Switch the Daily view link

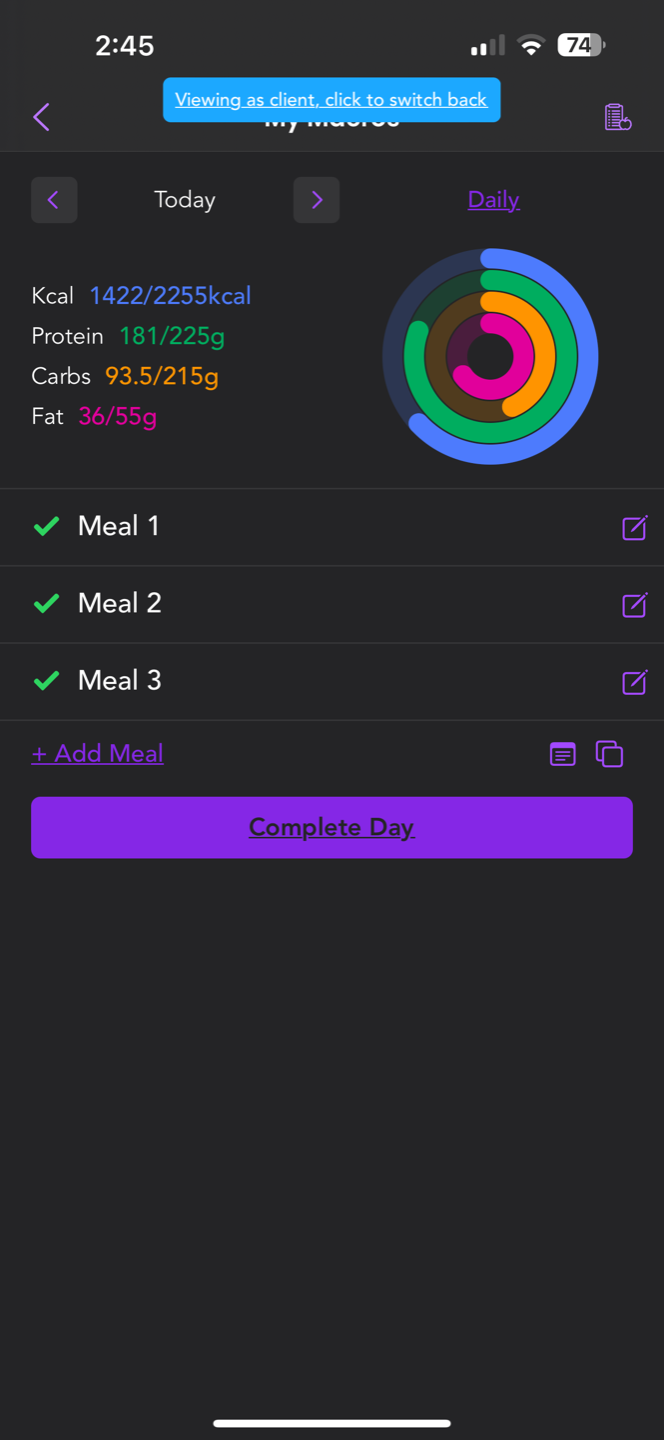[x=493, y=200]
